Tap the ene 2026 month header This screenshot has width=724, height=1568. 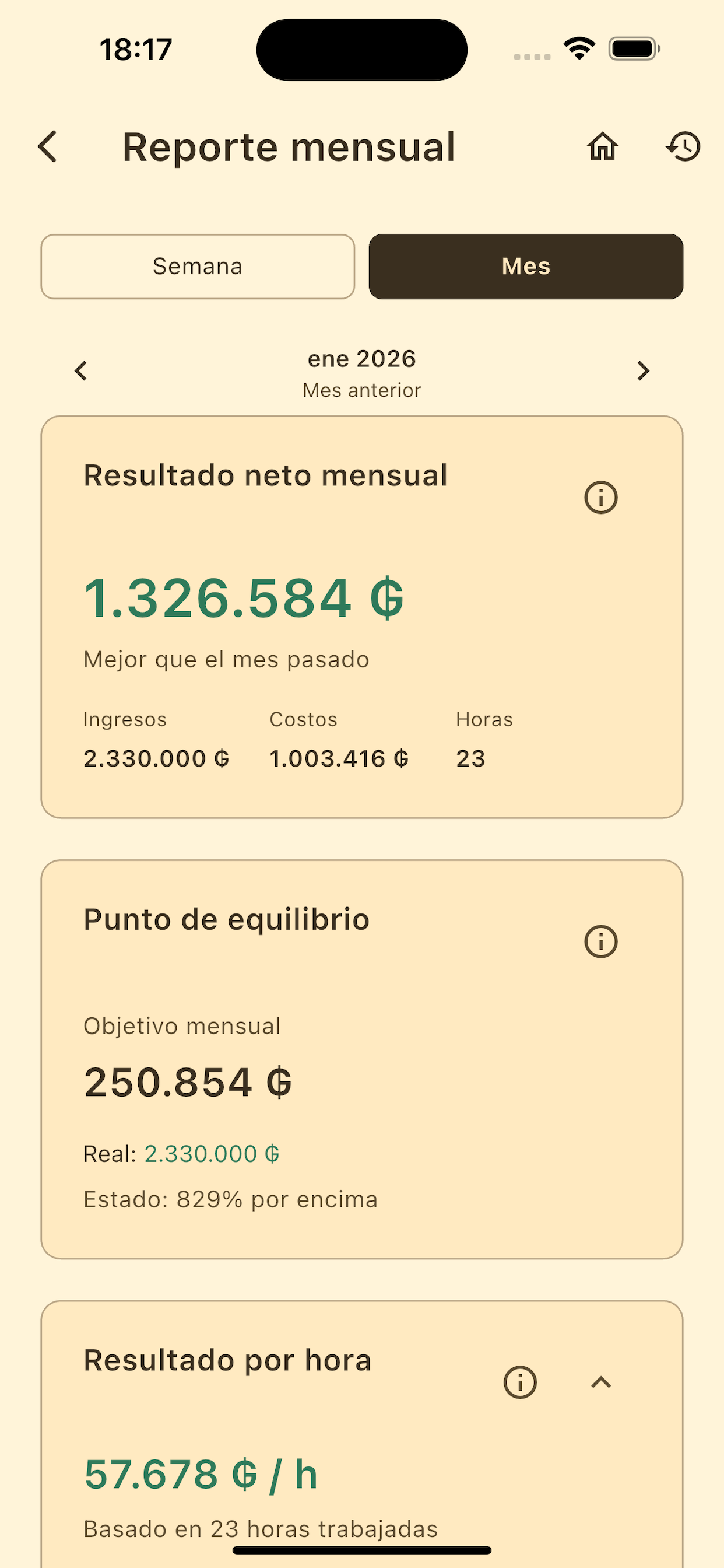[361, 359]
